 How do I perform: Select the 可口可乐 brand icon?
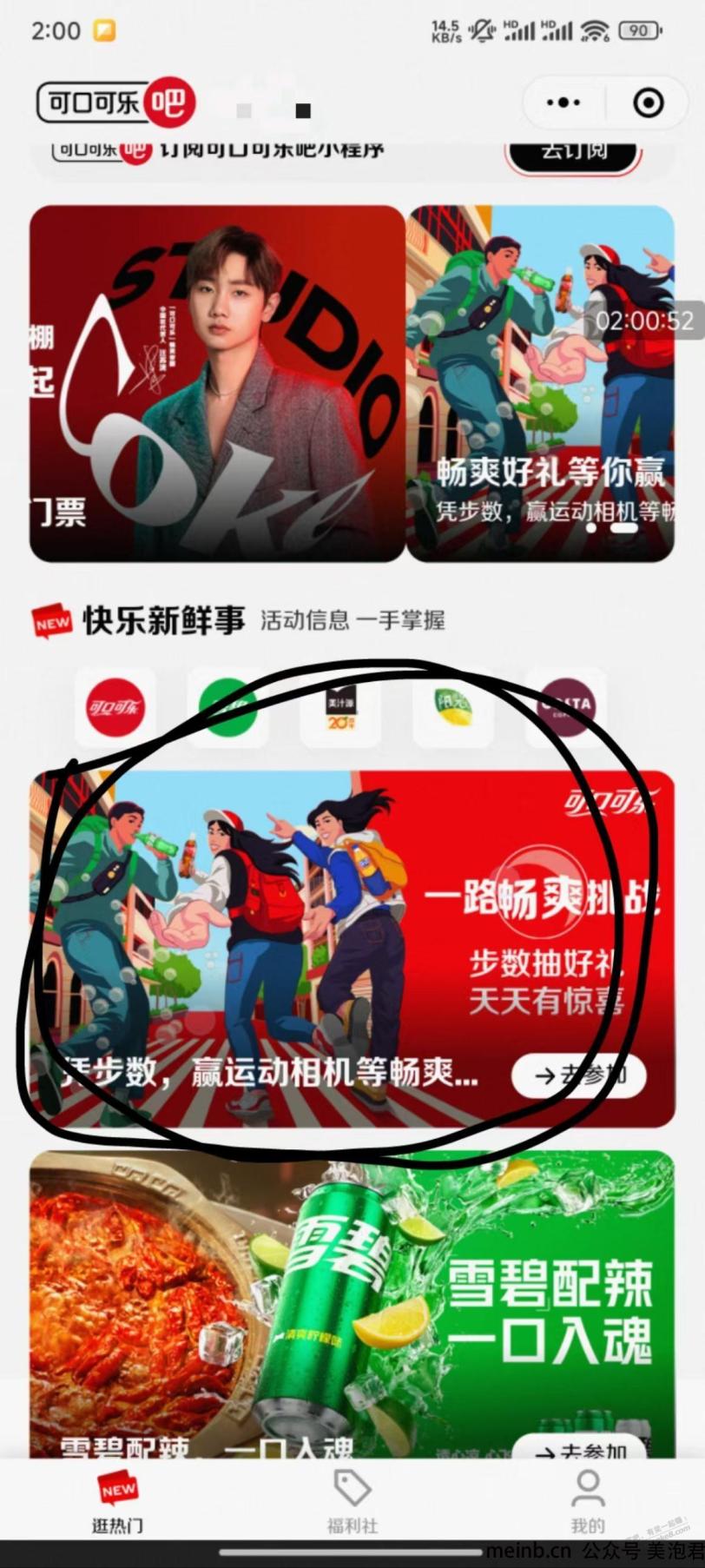pyautogui.click(x=115, y=707)
